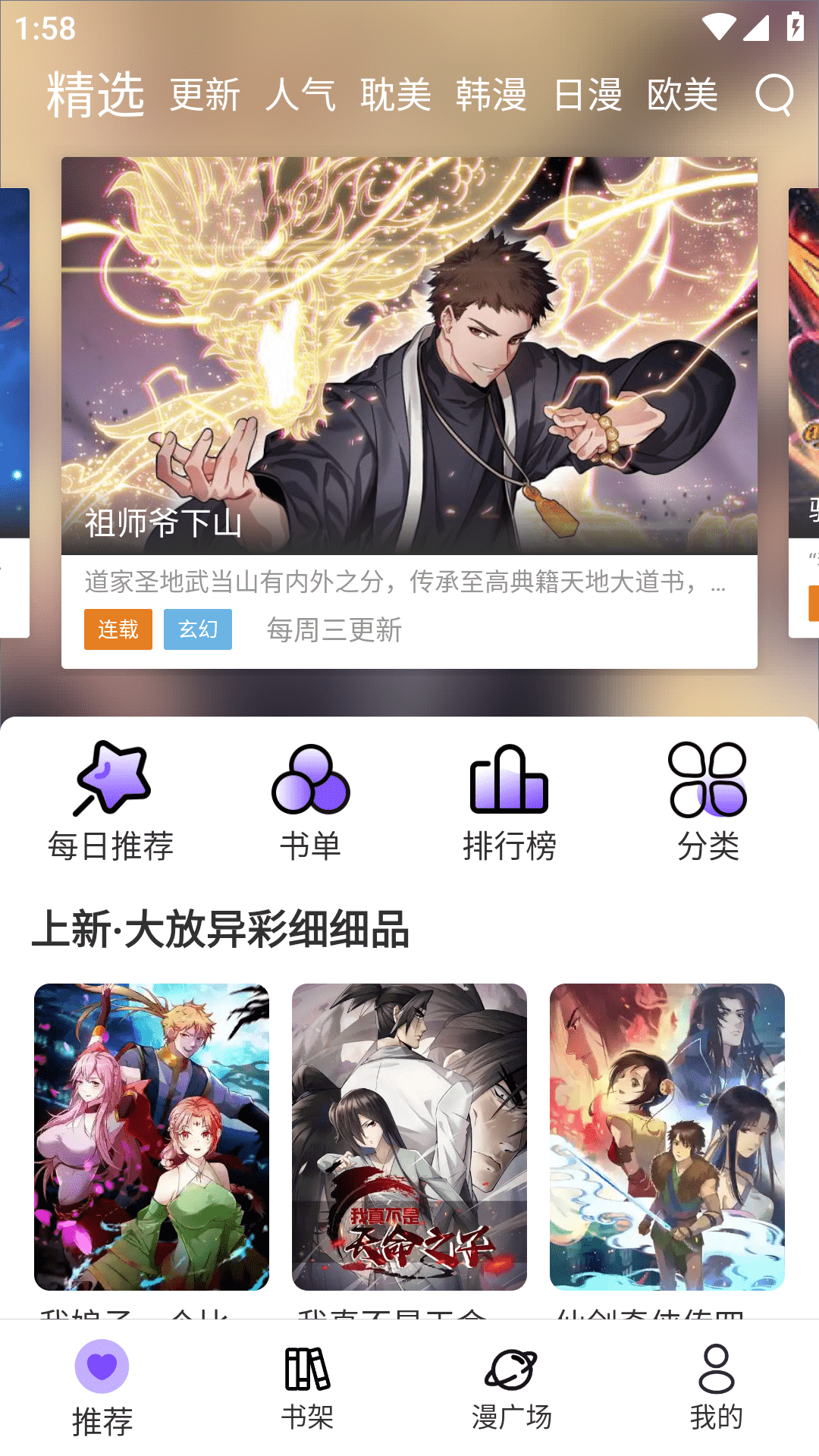The width and height of the screenshot is (819, 1456).
Task: Open the 我真不是天命之子 comic cover
Action: (409, 1136)
